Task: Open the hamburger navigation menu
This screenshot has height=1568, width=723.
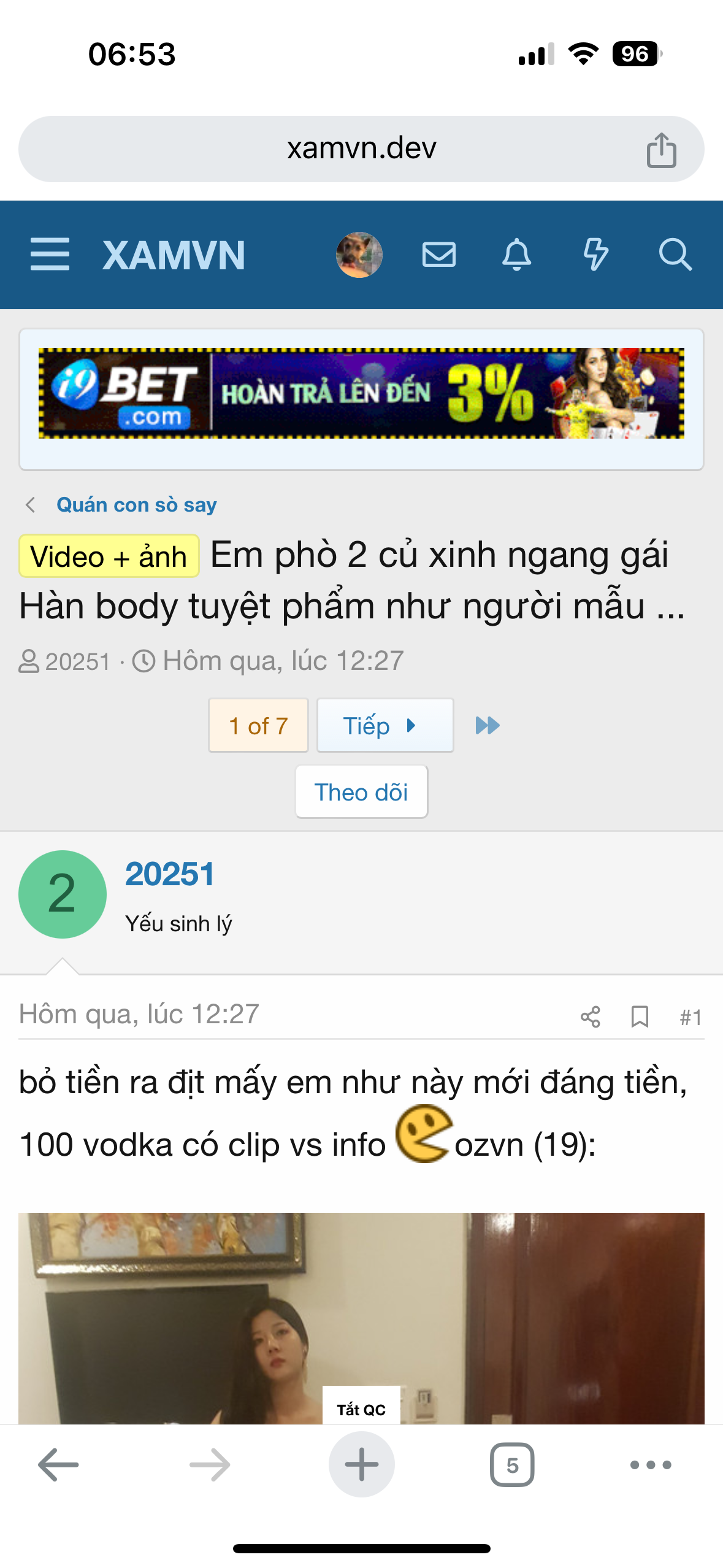Action: (x=50, y=255)
